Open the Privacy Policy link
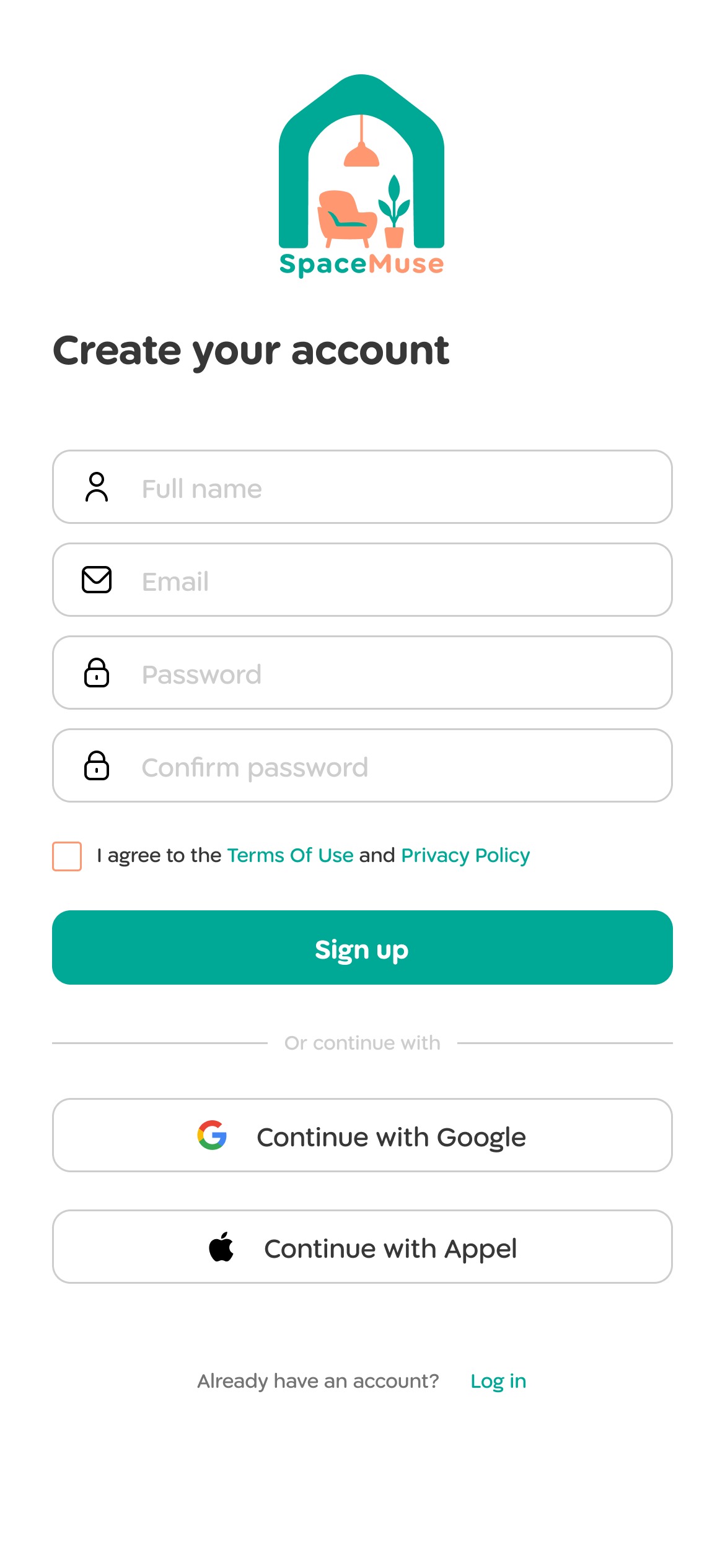 tap(465, 856)
